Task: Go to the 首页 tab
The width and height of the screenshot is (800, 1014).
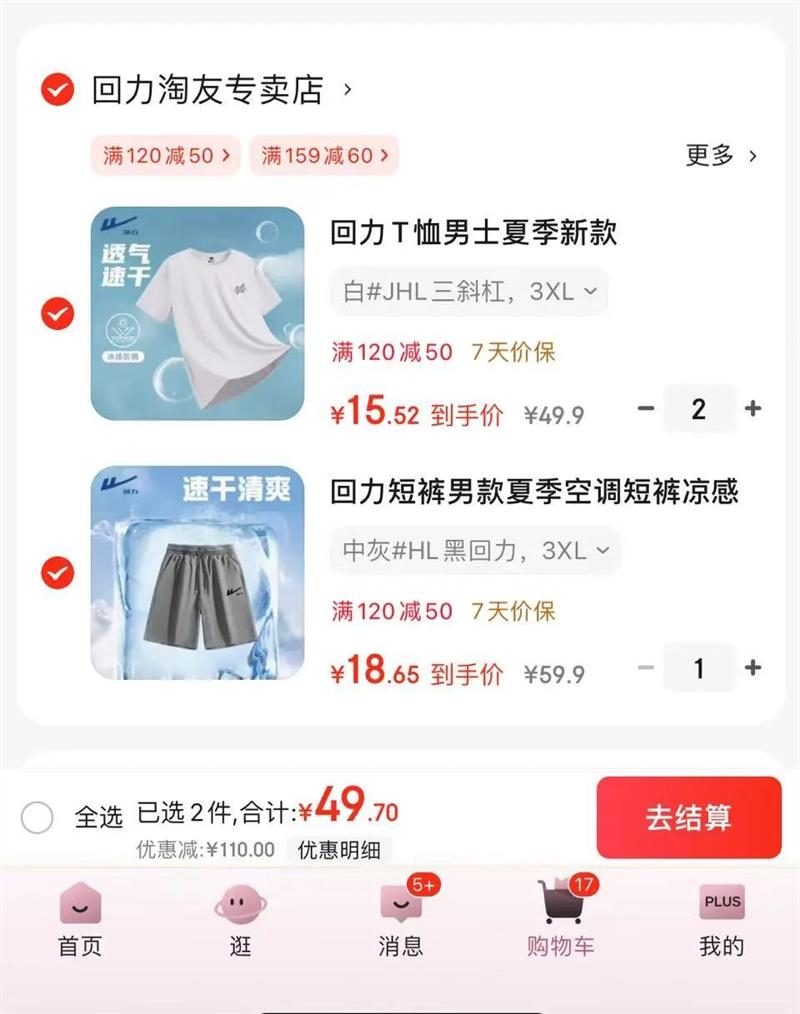Action: [x=80, y=920]
